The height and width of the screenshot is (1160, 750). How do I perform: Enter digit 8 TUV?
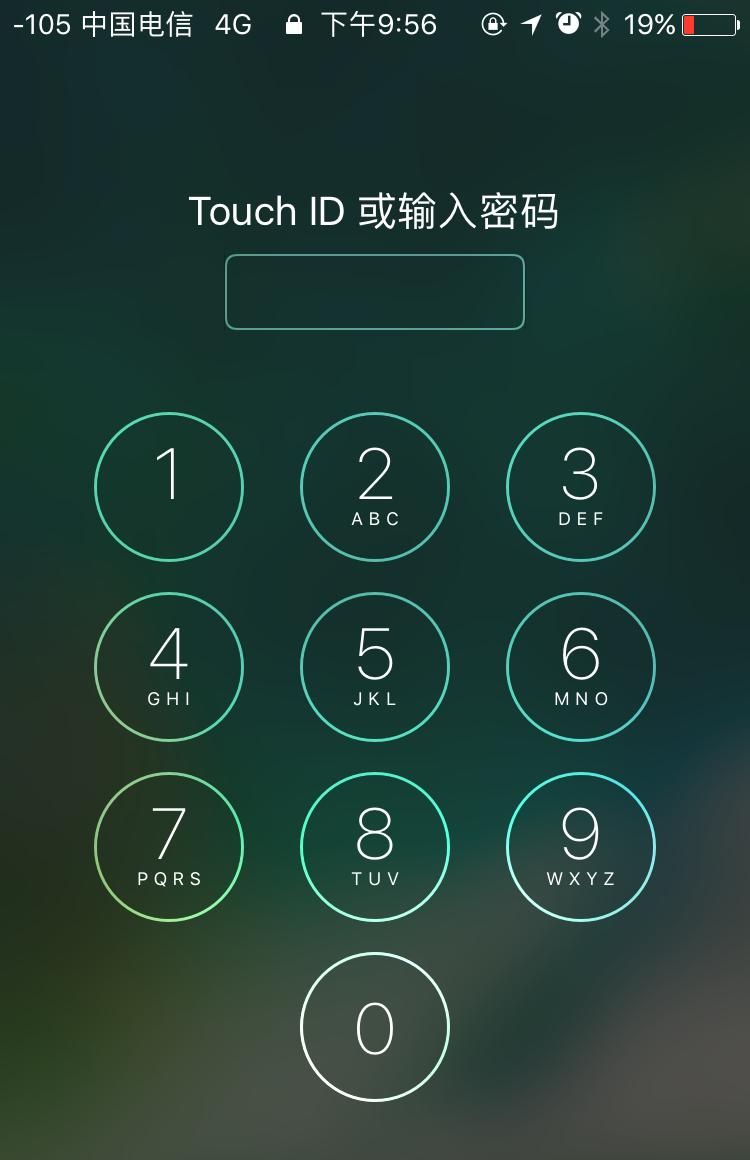(375, 847)
